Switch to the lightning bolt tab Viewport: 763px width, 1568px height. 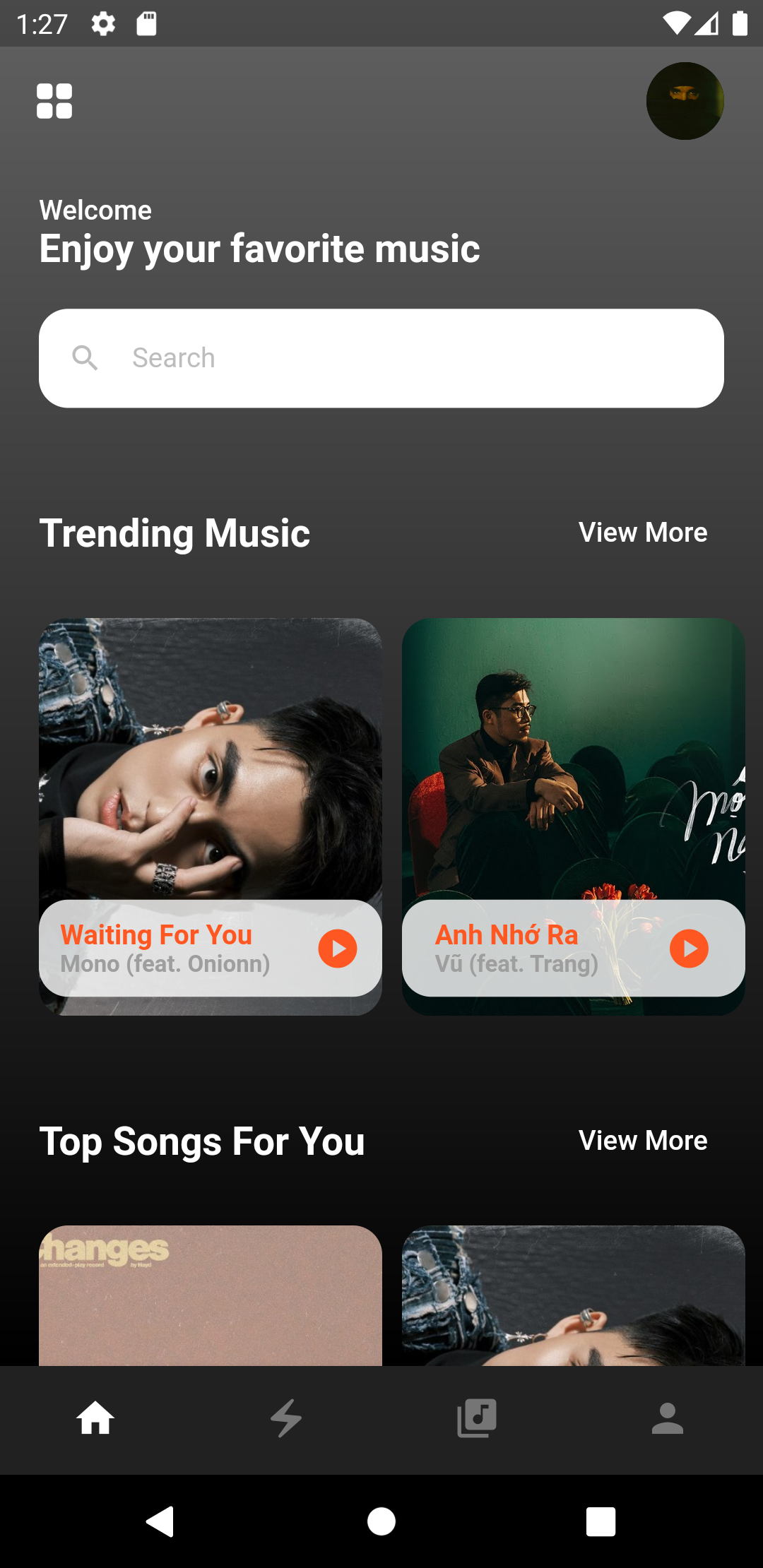286,1418
